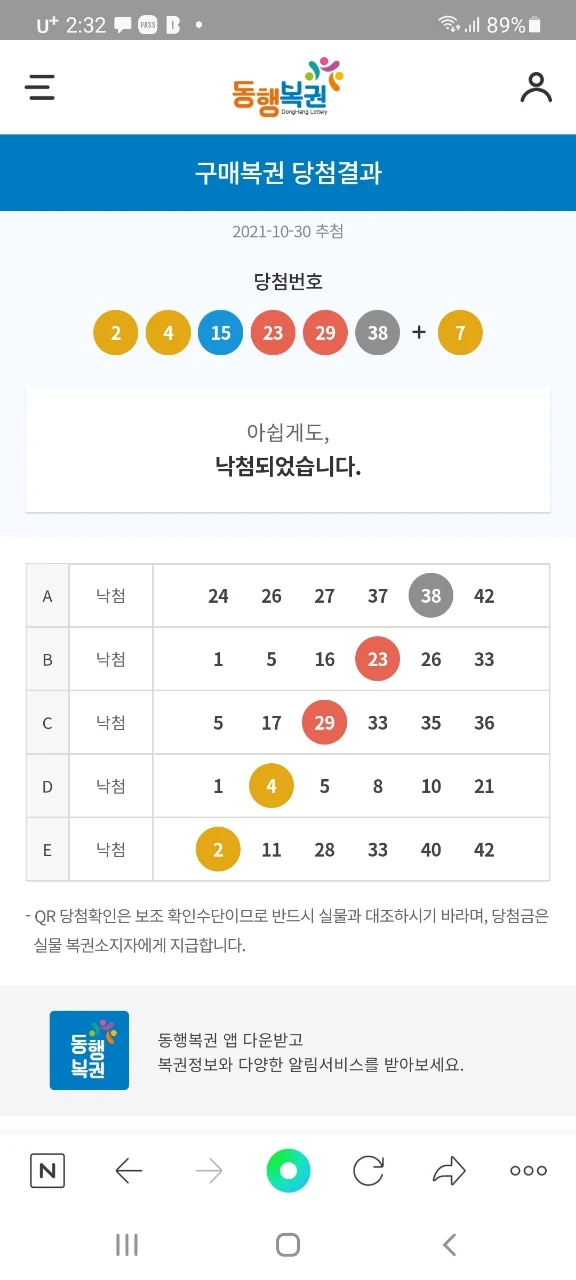Open the 동행복권 app download banner
Screen dimensions: 576x1280
288,1050
